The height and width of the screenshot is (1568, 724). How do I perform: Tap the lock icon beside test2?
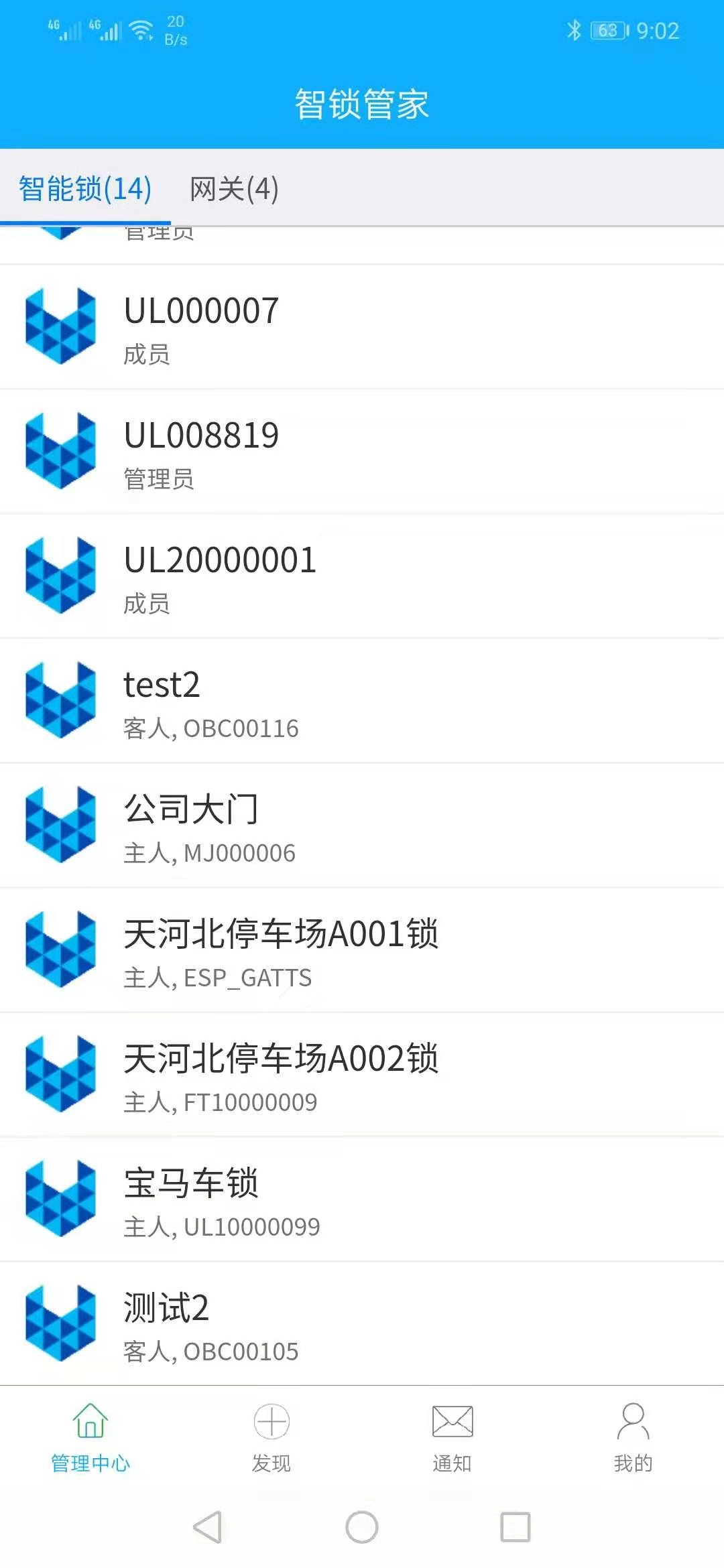[60, 701]
